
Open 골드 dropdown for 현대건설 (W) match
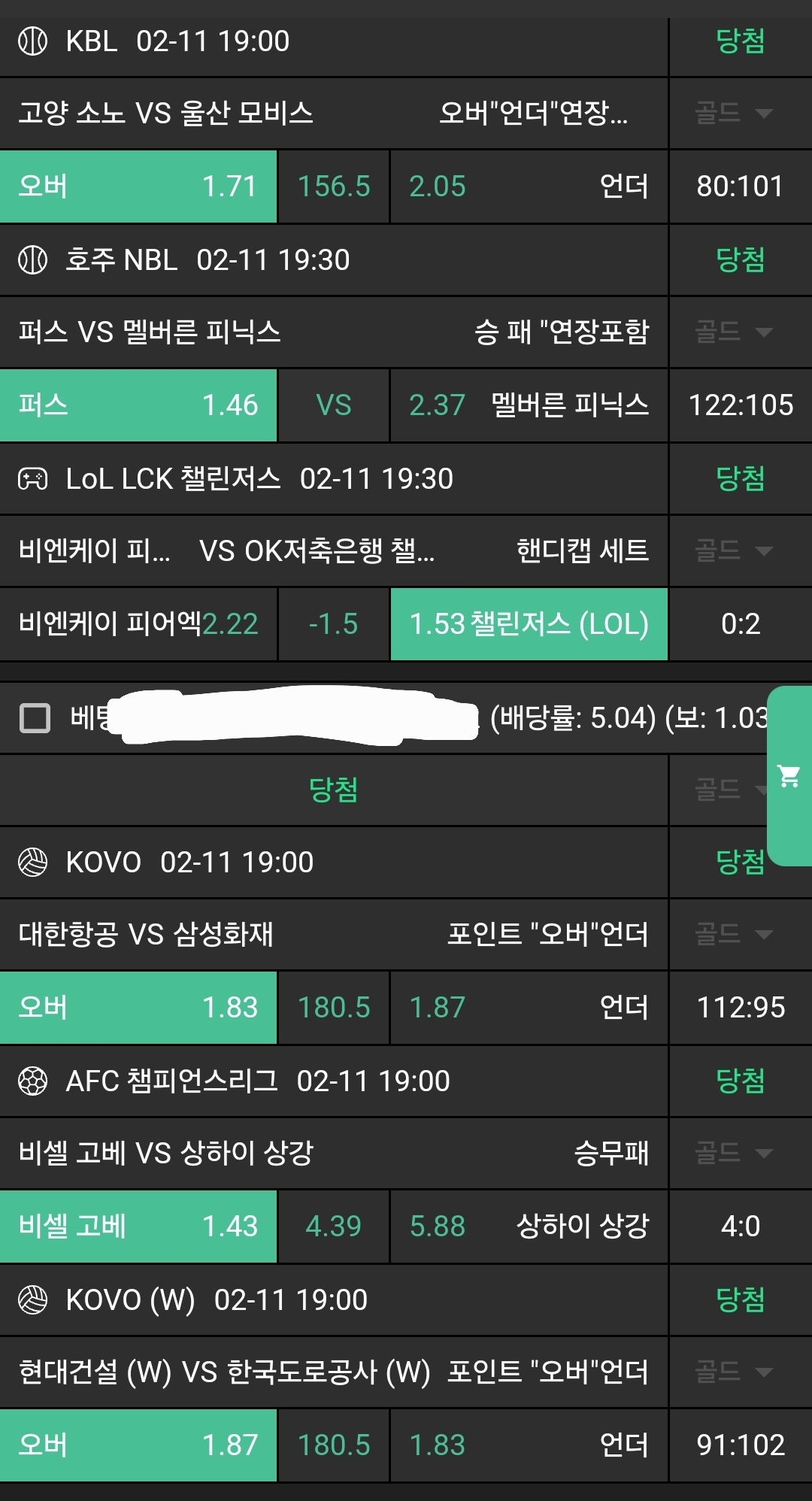click(734, 1372)
